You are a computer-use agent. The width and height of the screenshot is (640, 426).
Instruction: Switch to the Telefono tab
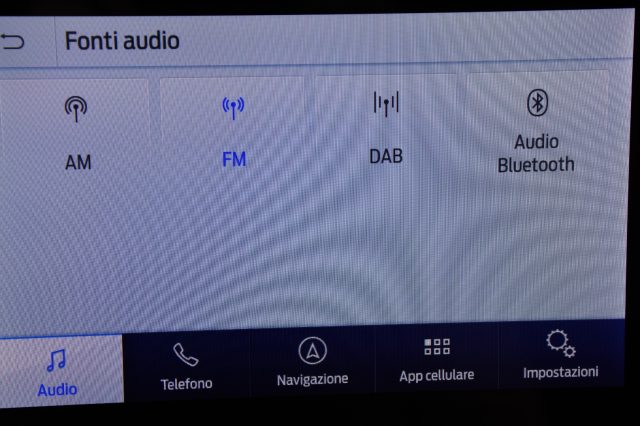186,368
